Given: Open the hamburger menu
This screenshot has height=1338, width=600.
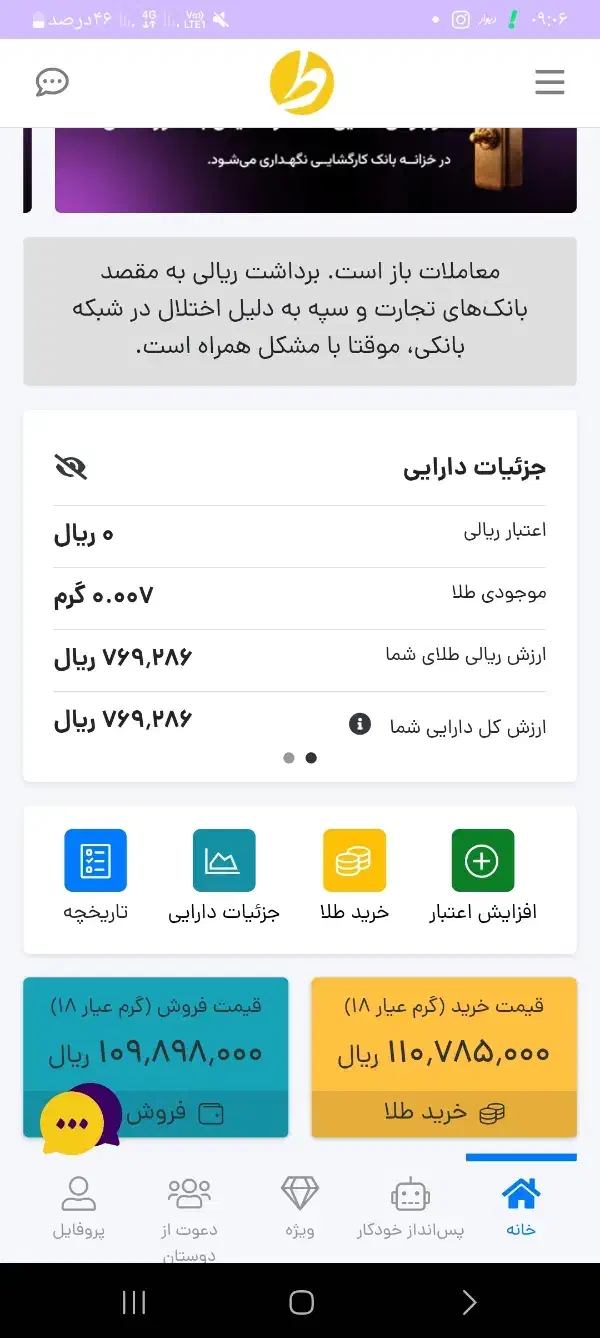Looking at the screenshot, I should click(x=549, y=82).
